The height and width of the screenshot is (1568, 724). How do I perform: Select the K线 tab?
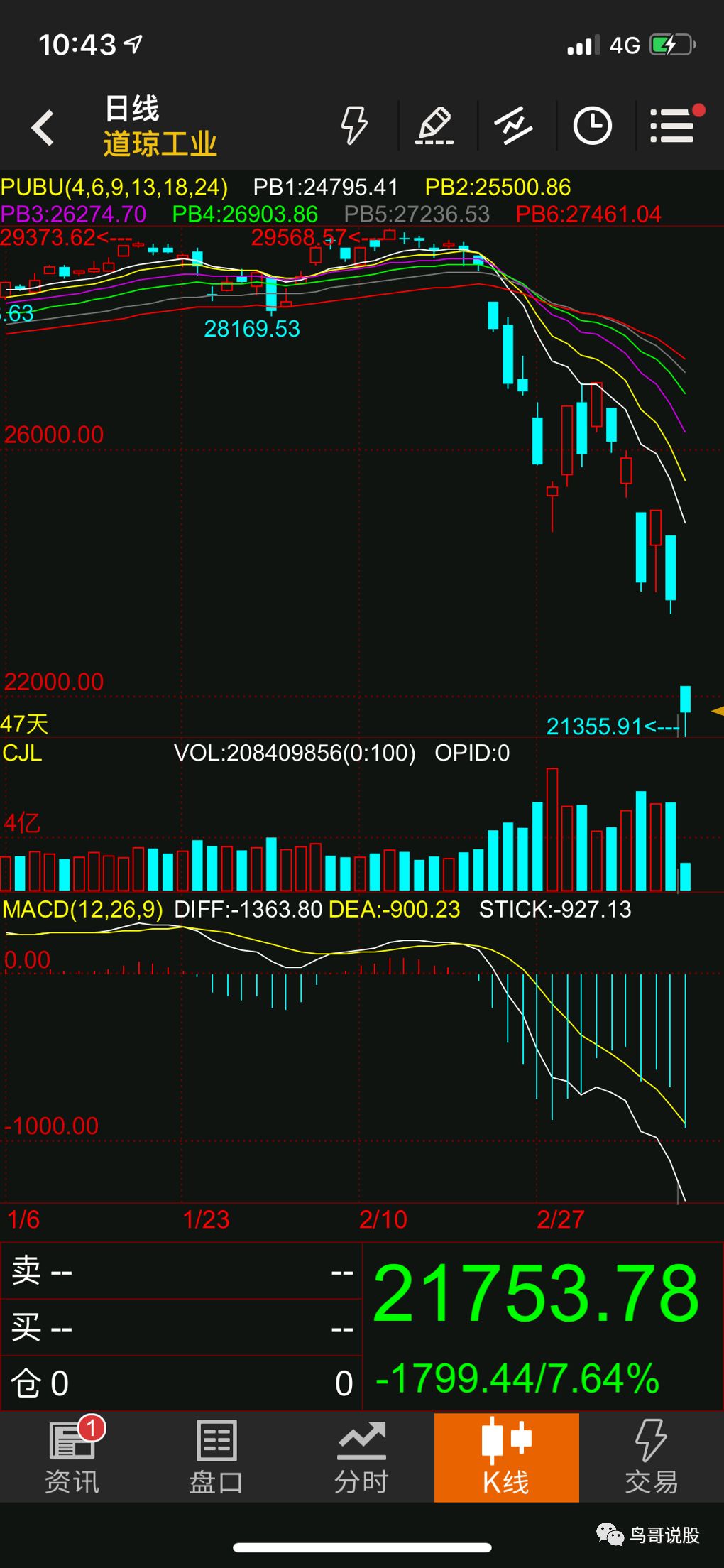pyautogui.click(x=506, y=1458)
